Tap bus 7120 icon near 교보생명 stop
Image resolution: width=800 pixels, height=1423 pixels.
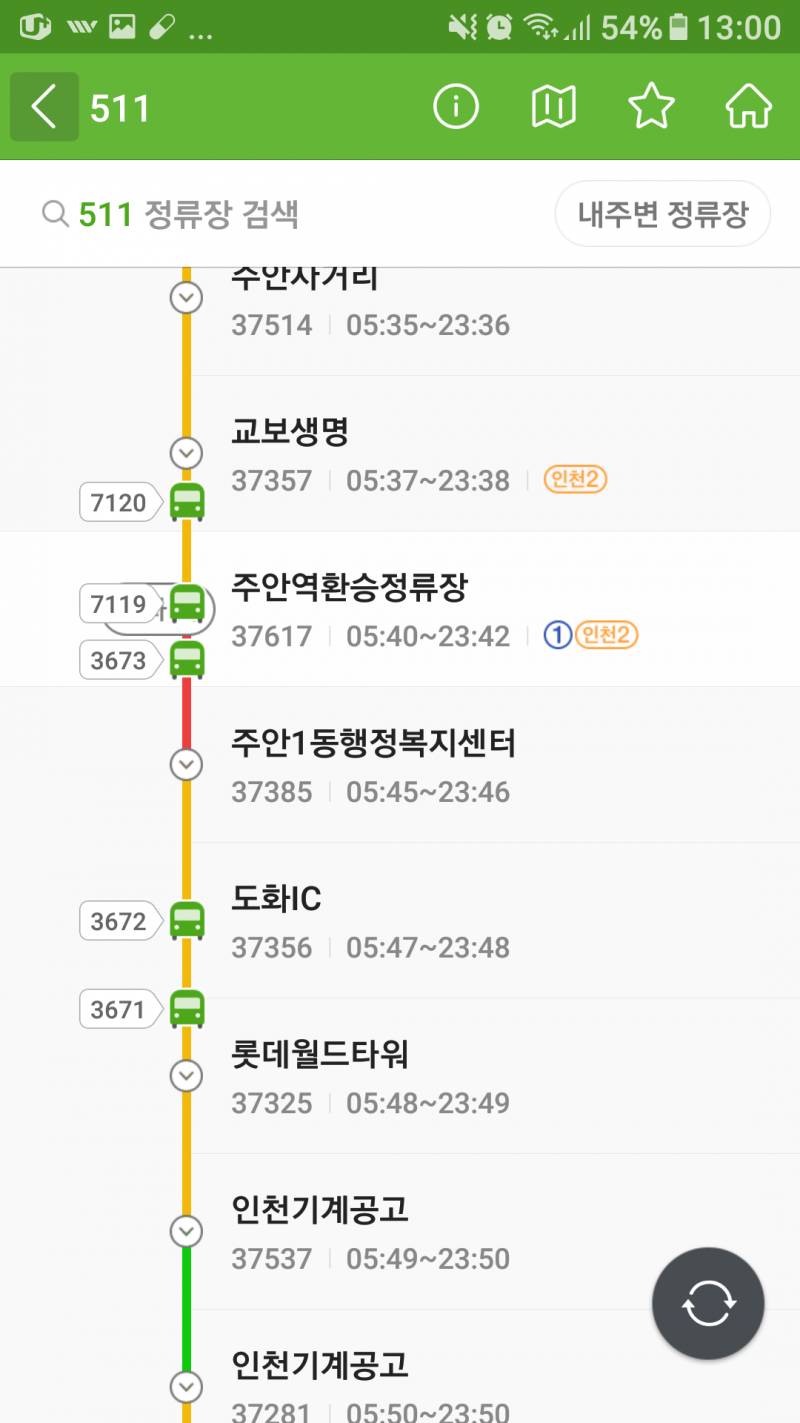[186, 503]
